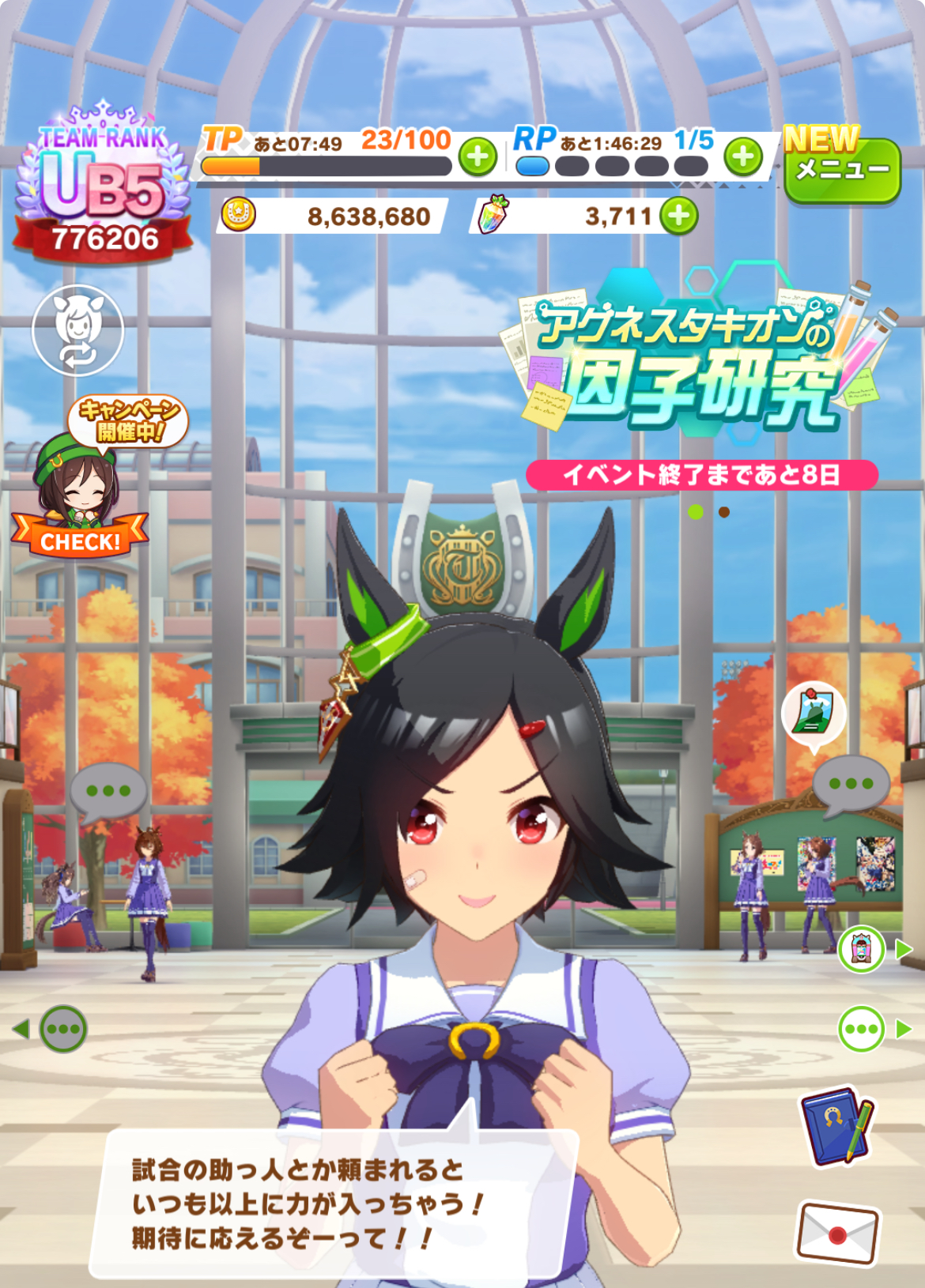This screenshot has height=1288, width=925.
Task: Open the green メニュー button
Action: [842, 170]
